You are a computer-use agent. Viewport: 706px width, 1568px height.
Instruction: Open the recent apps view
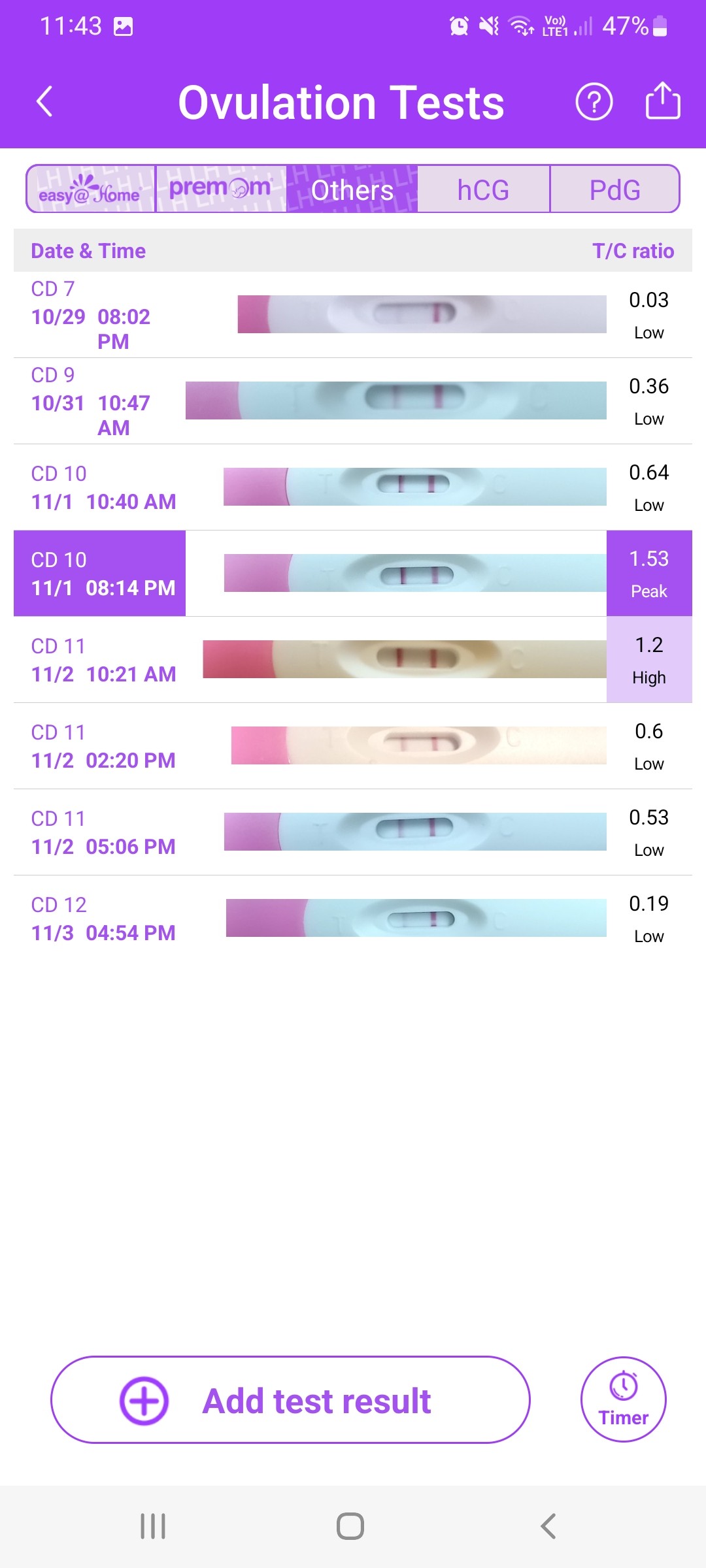point(153,1526)
